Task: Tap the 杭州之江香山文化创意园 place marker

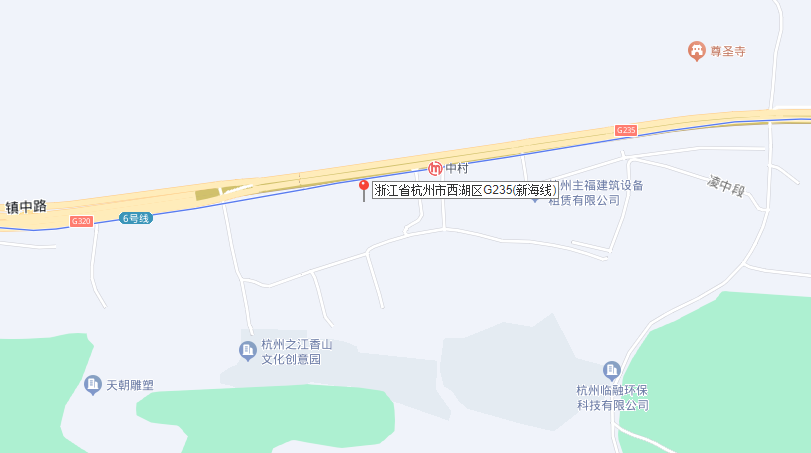Action: pos(247,350)
